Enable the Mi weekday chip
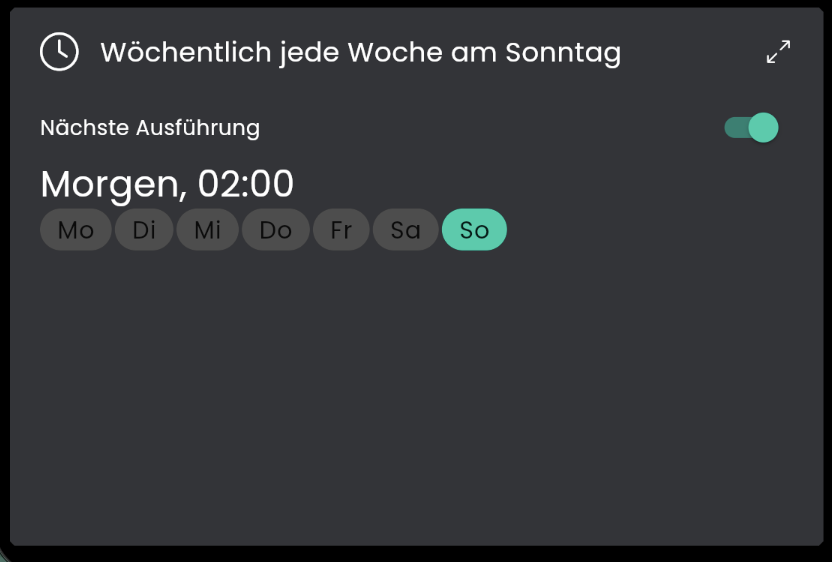 [207, 230]
